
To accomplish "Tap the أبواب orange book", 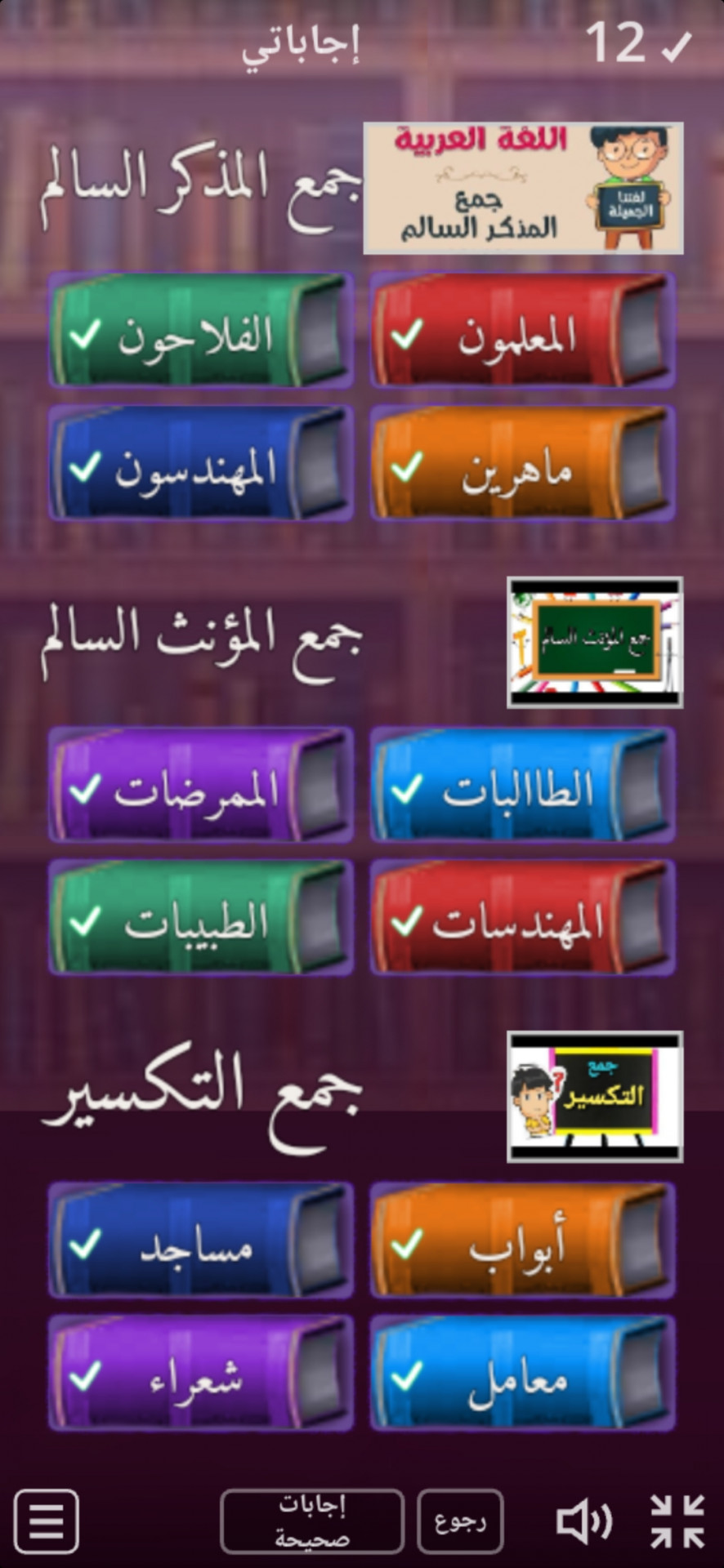I will pos(521,1241).
